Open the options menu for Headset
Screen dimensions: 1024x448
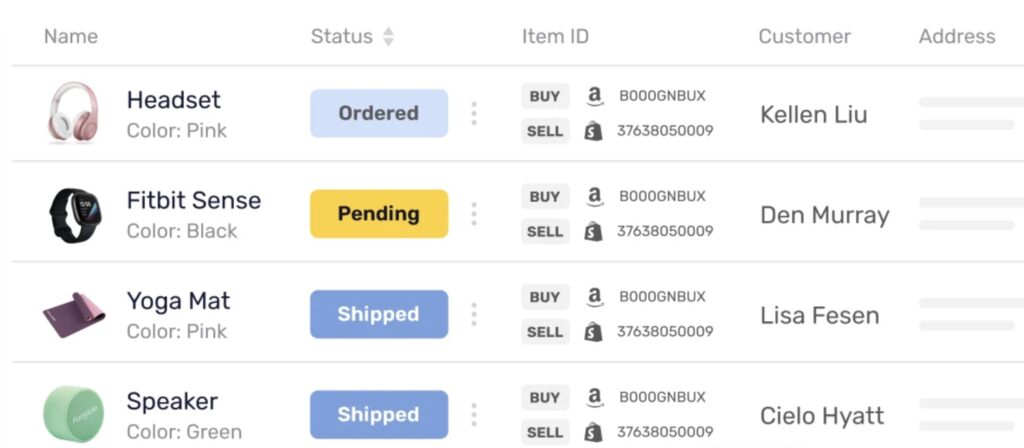pos(474,113)
